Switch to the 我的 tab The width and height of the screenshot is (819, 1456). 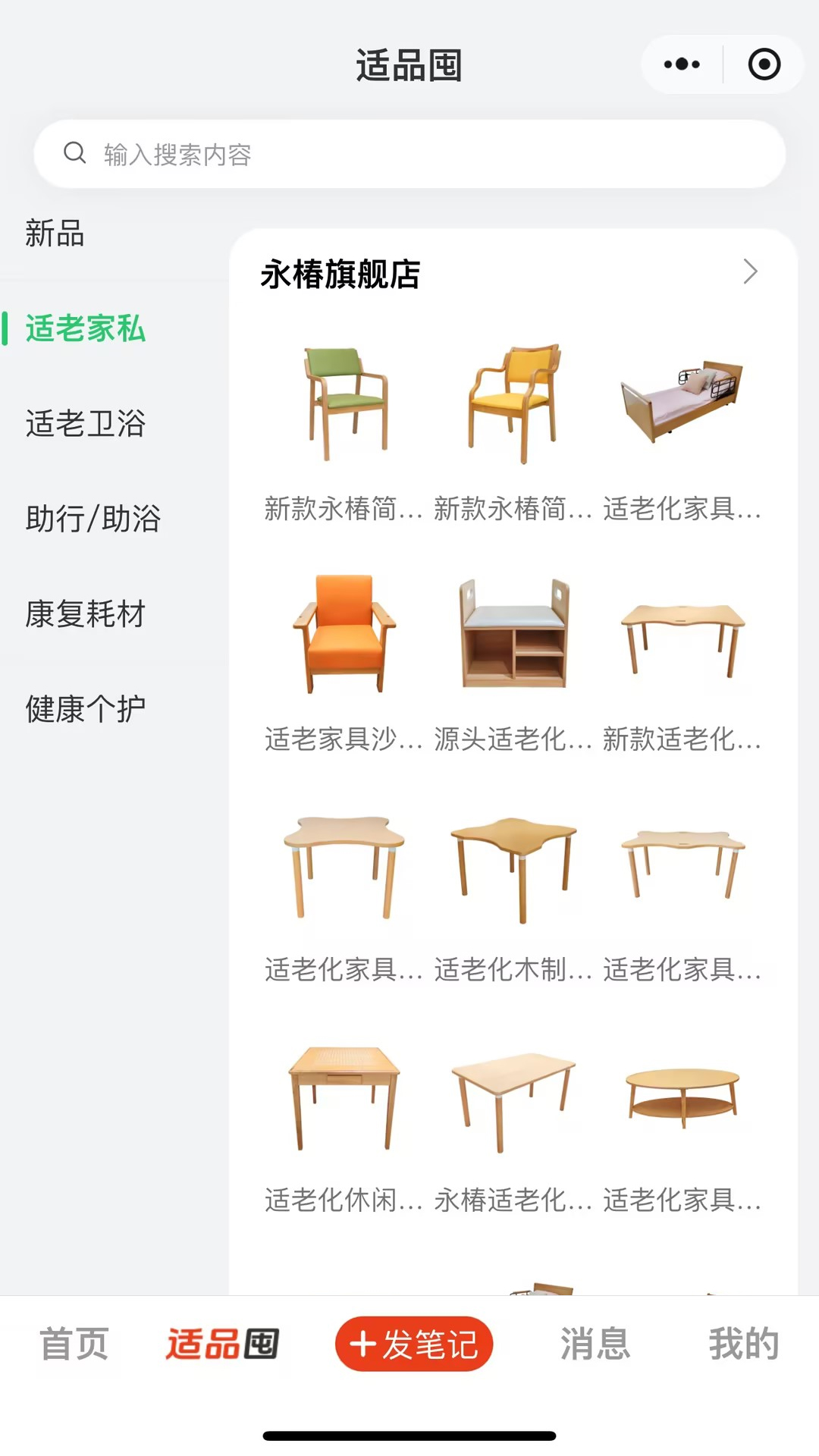click(743, 1344)
